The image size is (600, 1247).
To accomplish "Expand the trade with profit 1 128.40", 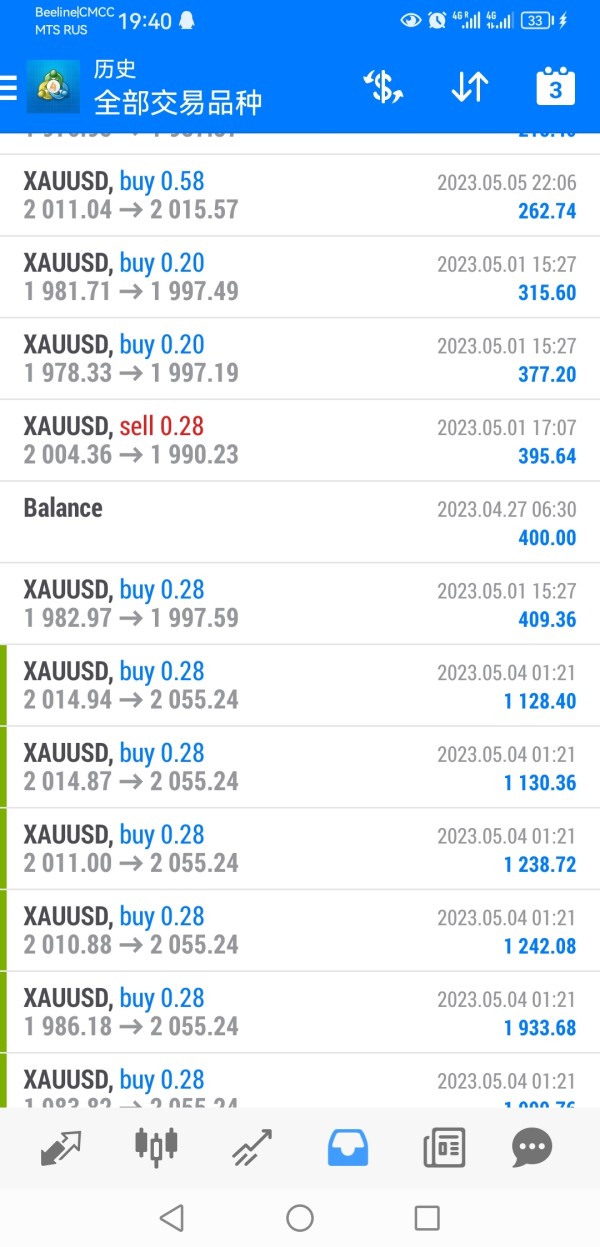I will coord(300,686).
